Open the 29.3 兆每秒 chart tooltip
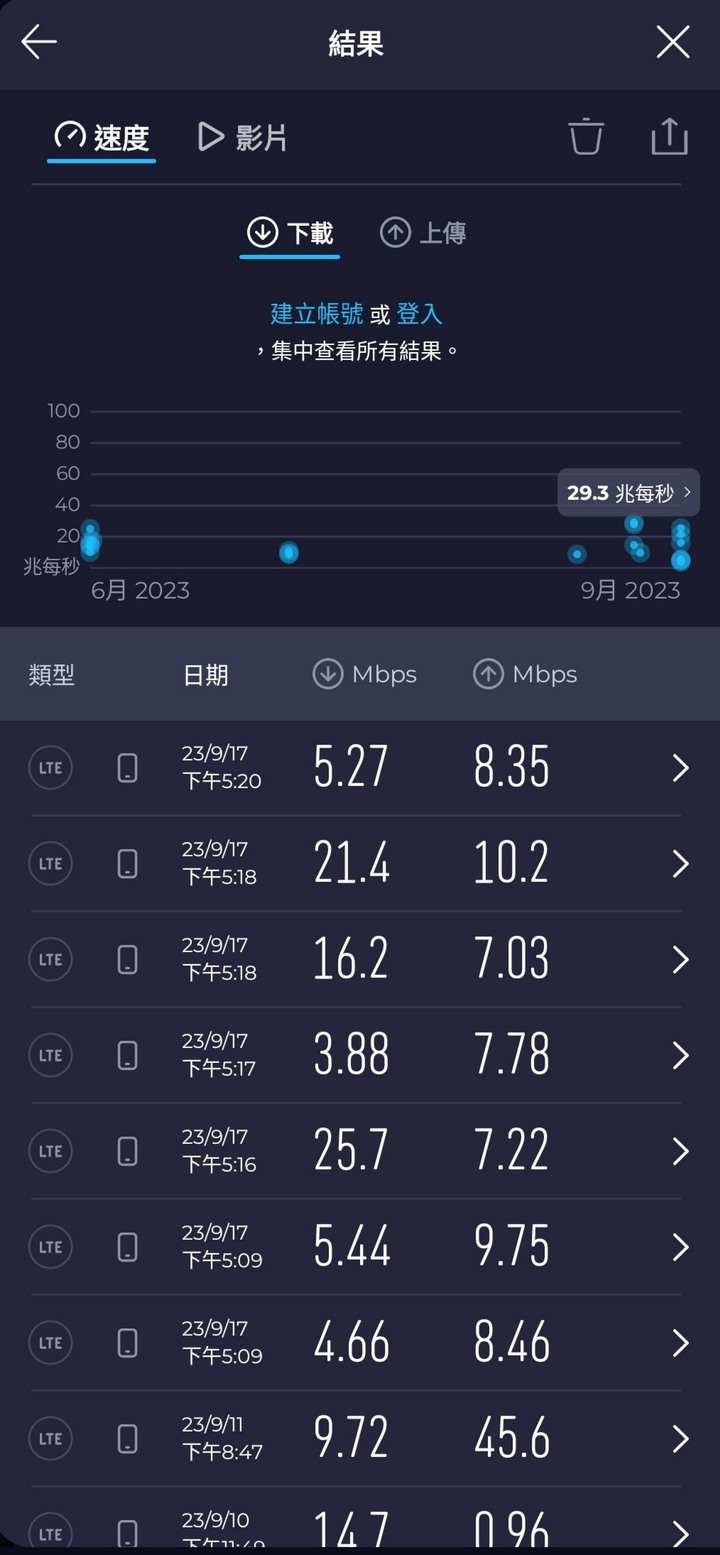The width and height of the screenshot is (720, 1555). coord(628,493)
